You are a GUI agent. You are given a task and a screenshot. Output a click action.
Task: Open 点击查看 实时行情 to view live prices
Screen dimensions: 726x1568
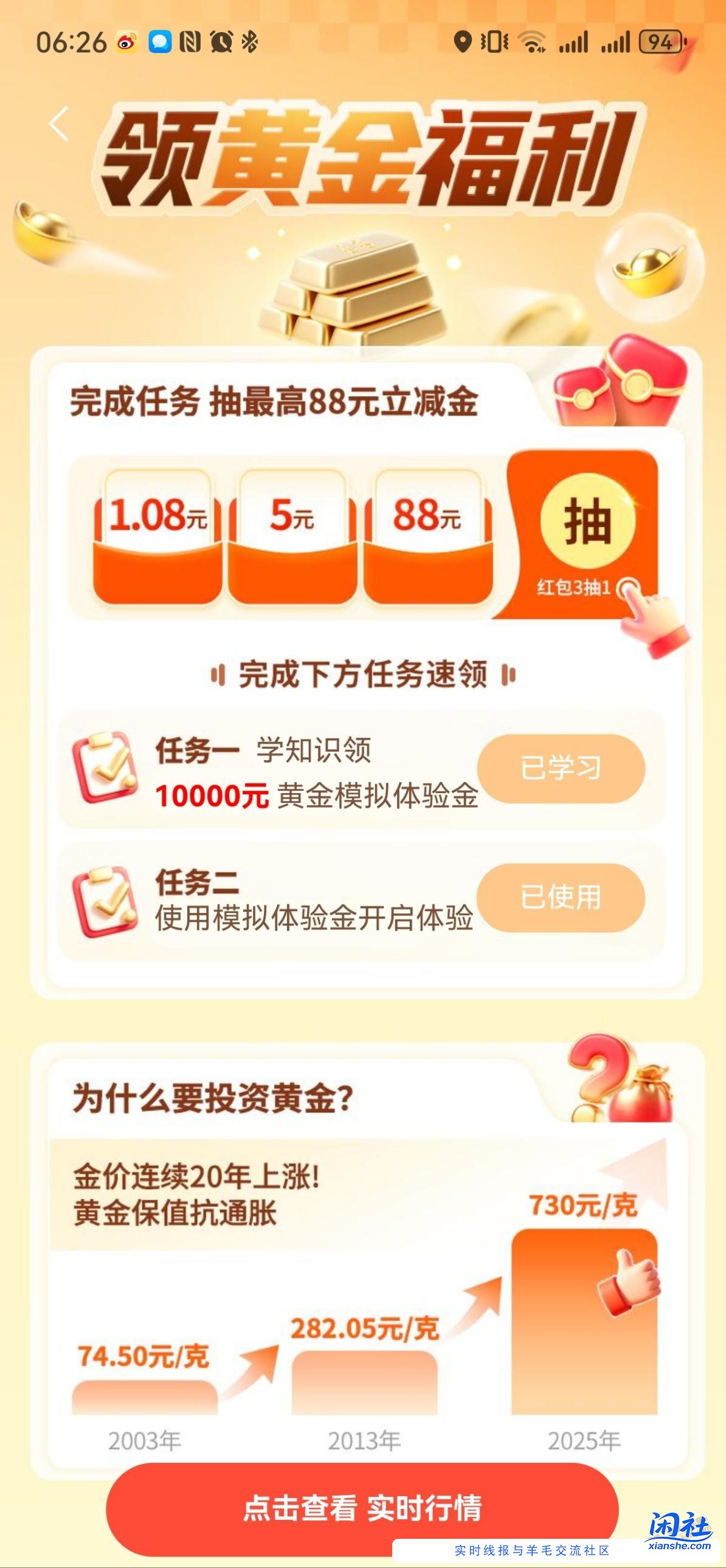tap(362, 1508)
